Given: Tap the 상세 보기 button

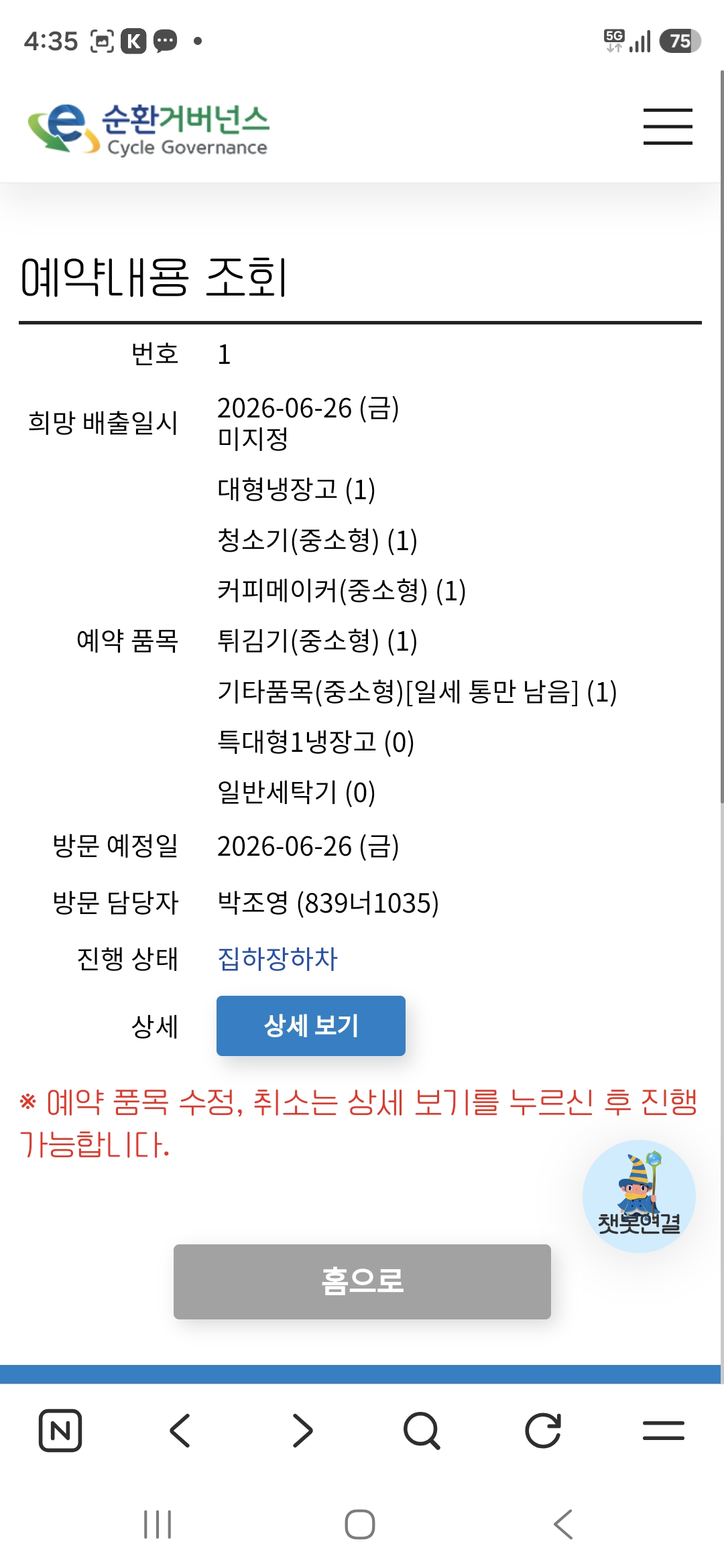Looking at the screenshot, I should [311, 1025].
